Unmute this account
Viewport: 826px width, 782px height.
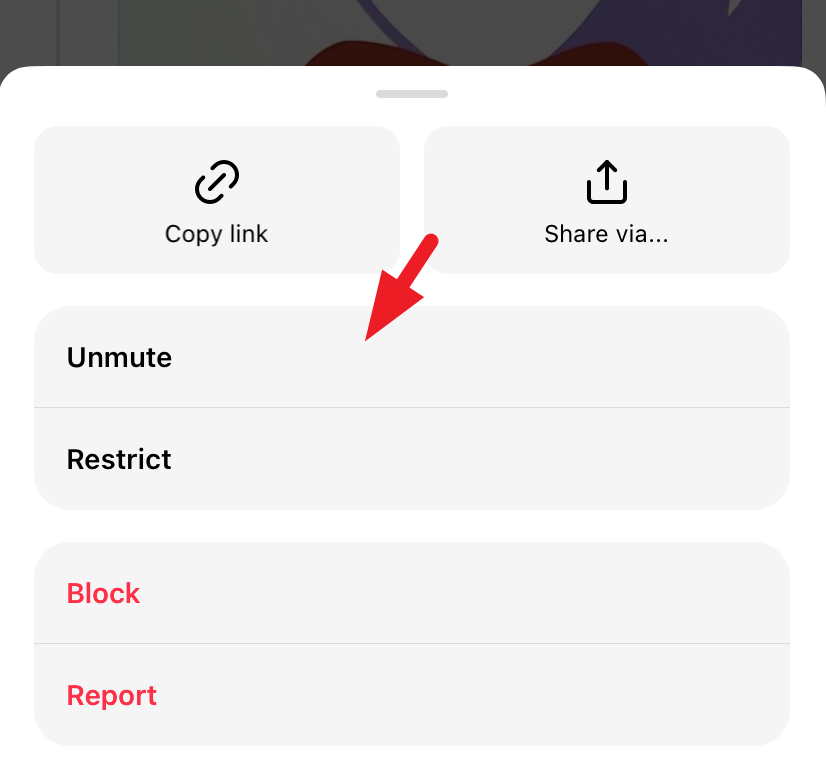pyautogui.click(x=411, y=357)
